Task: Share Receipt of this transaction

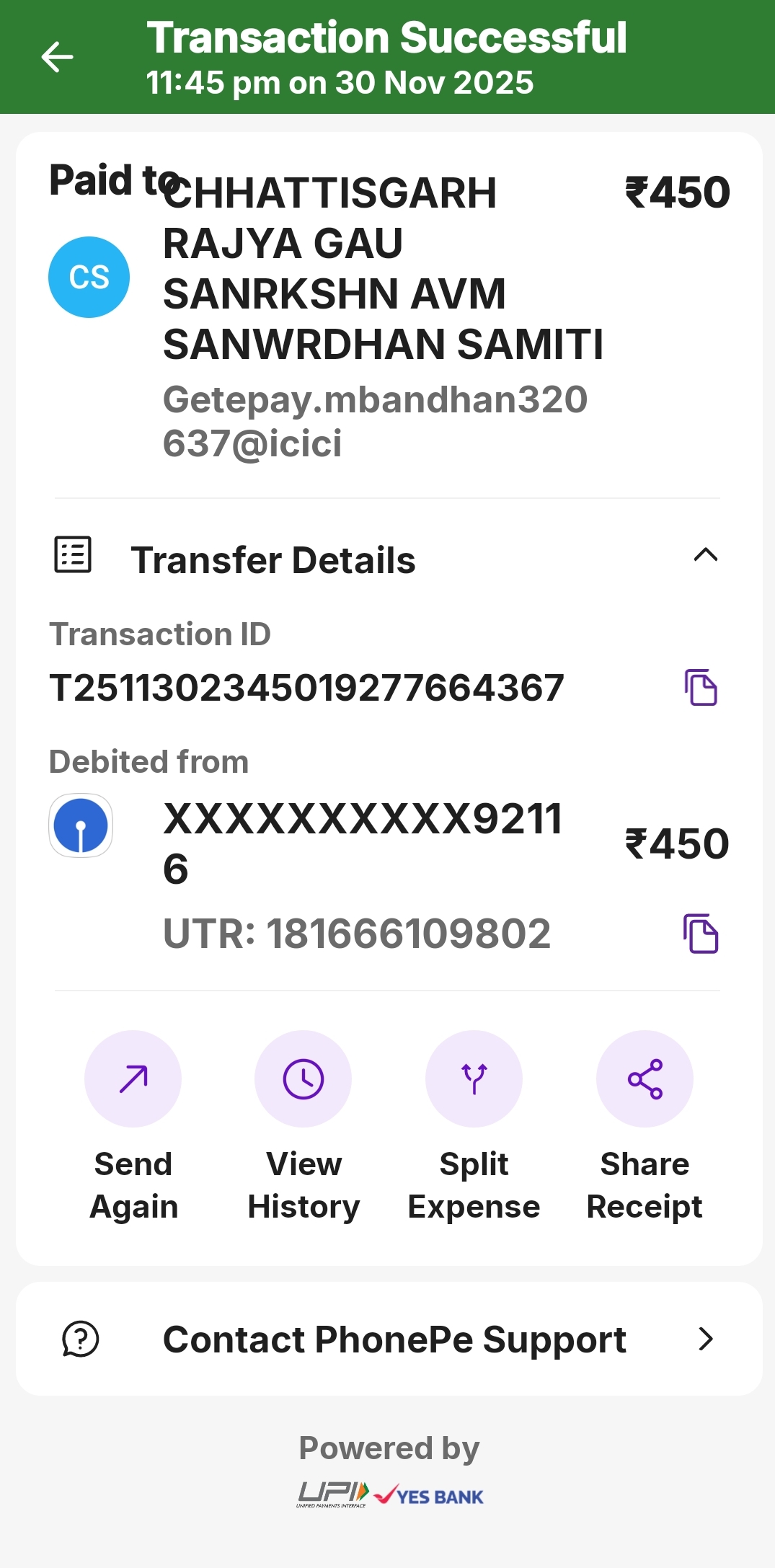Action: [645, 1079]
